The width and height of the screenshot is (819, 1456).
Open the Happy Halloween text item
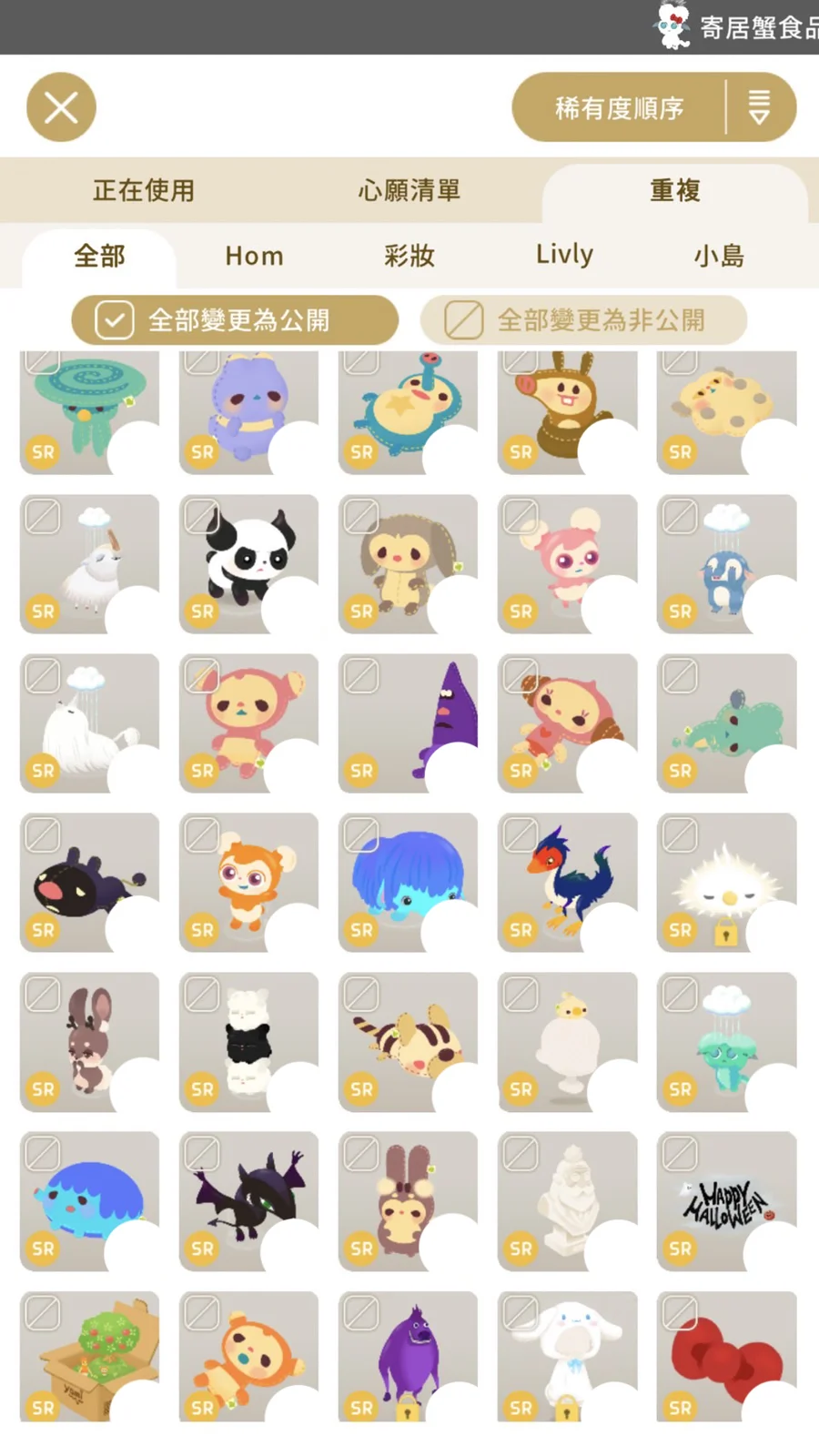pos(726,1199)
